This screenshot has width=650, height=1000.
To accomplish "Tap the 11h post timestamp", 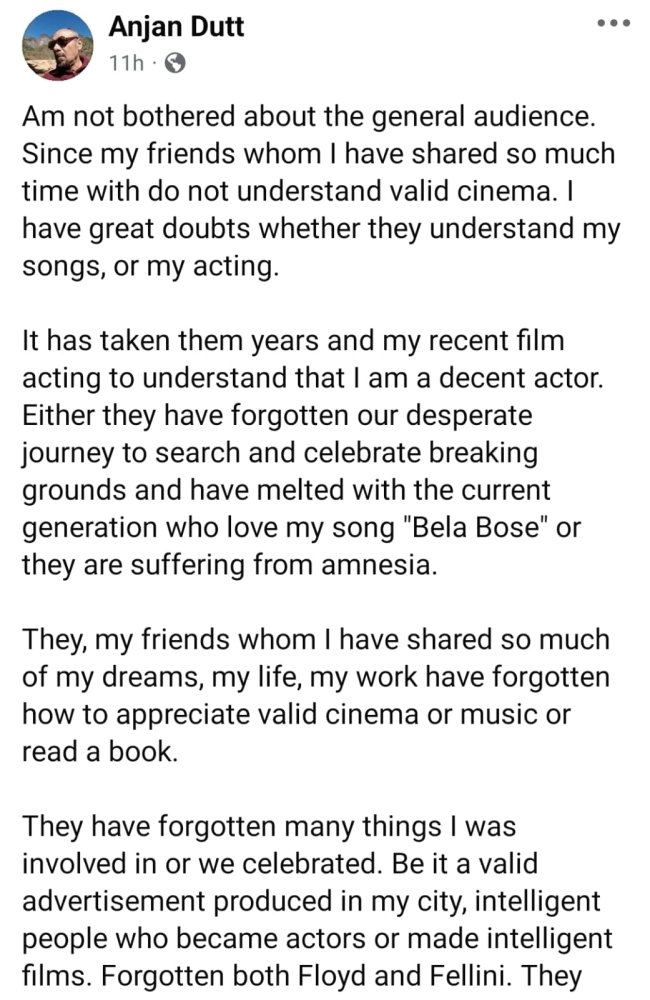I will (x=126, y=64).
